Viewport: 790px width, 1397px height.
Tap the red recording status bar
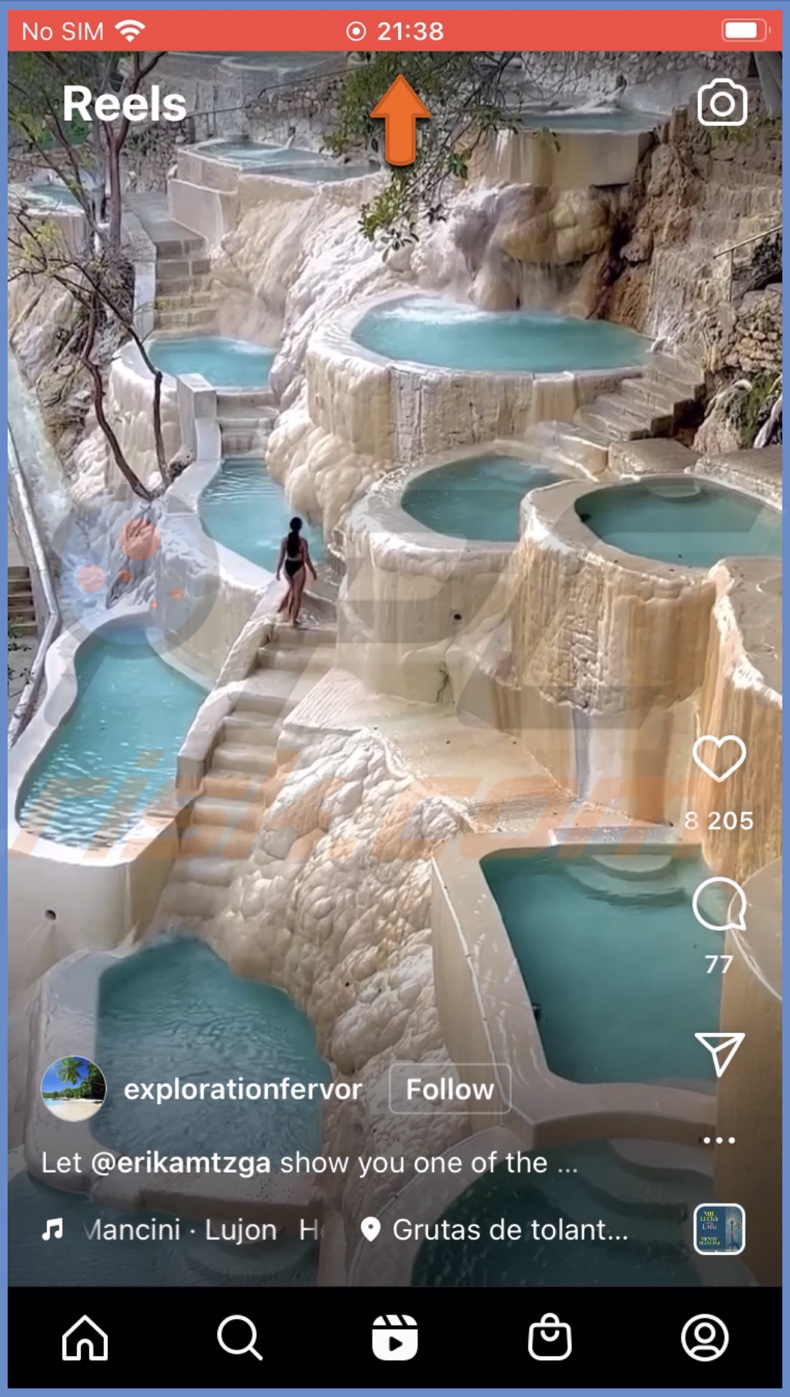click(395, 31)
